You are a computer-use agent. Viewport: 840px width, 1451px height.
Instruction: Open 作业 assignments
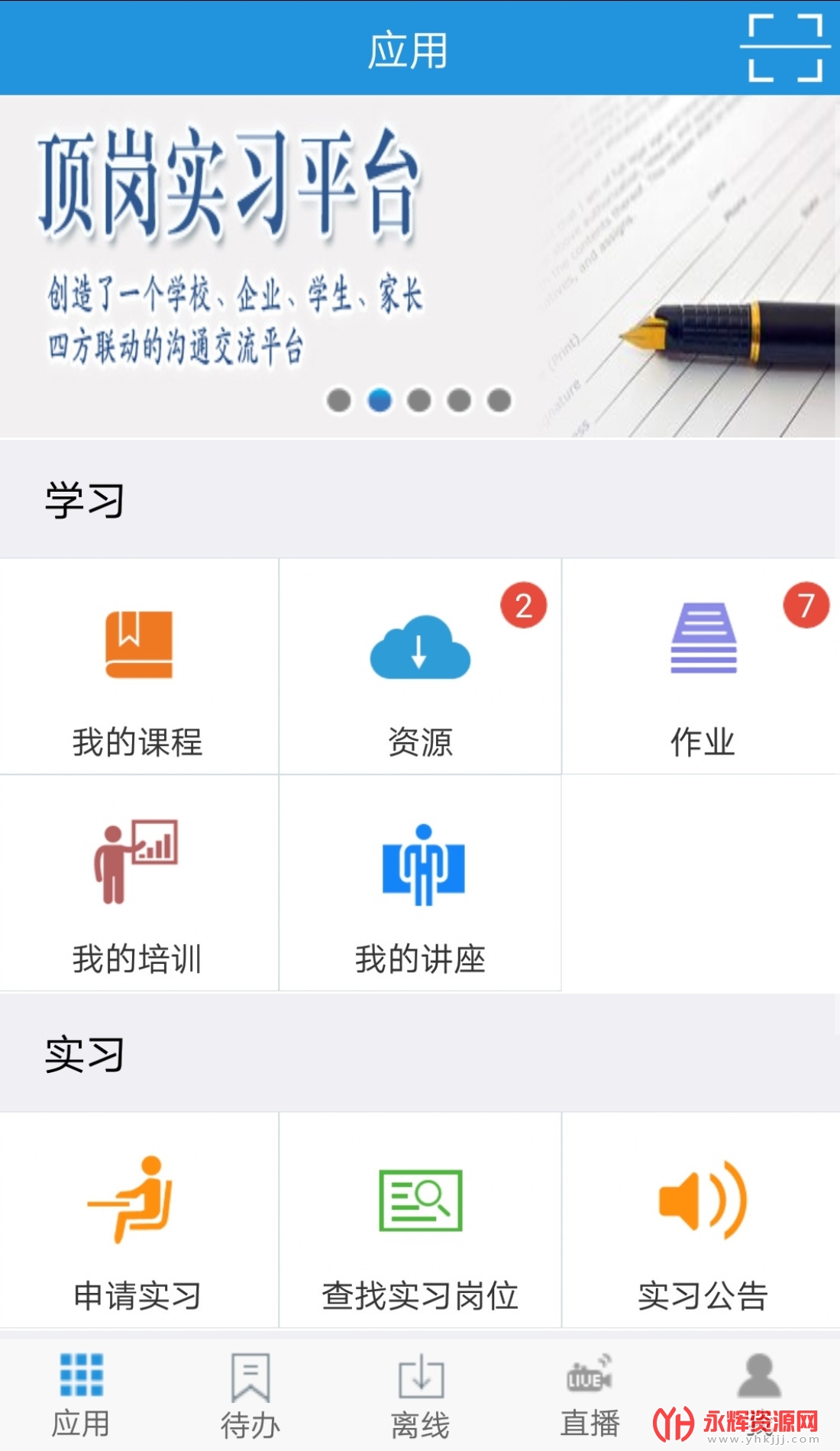click(702, 666)
